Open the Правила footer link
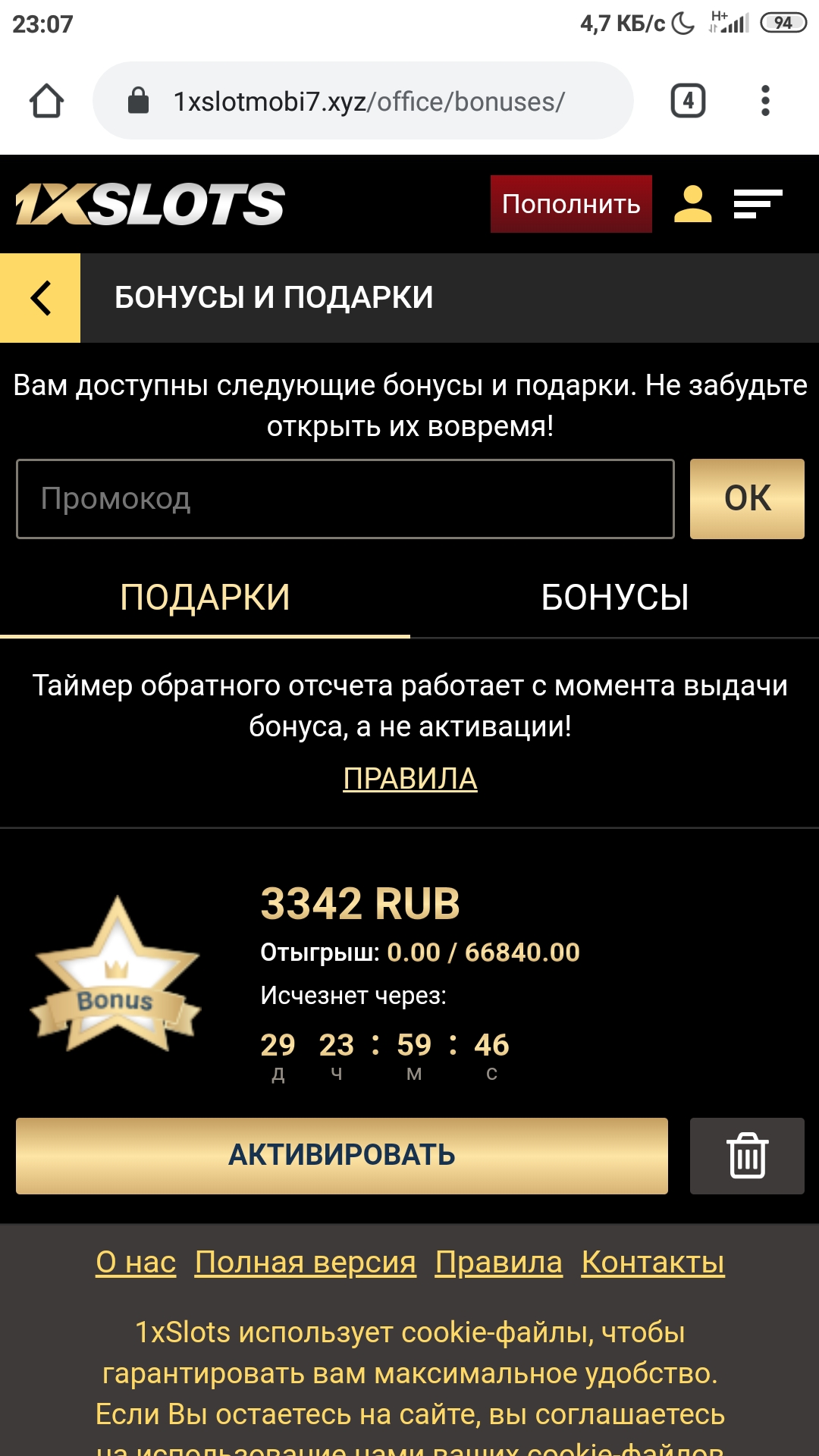 pos(499,1263)
